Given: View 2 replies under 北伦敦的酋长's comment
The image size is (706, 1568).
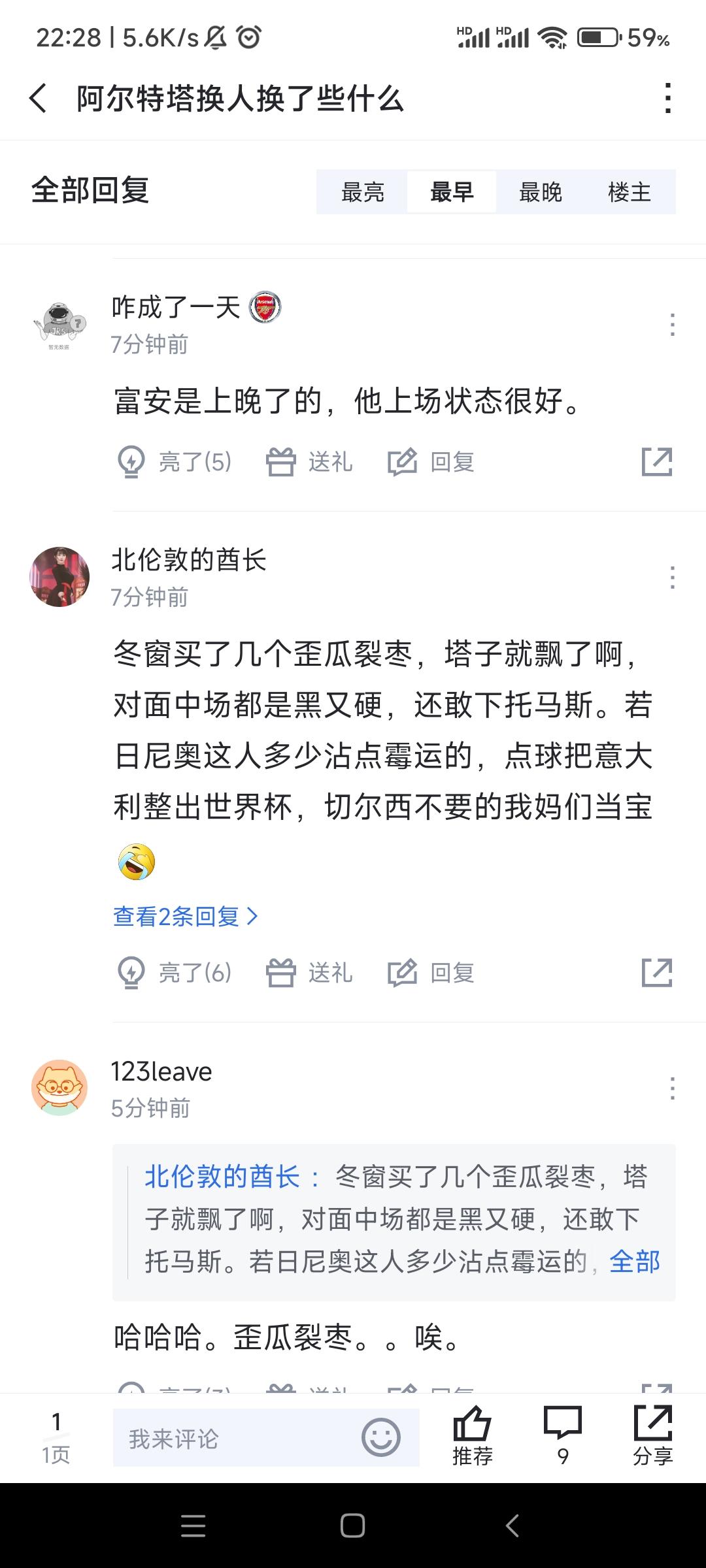Looking at the screenshot, I should pyautogui.click(x=186, y=917).
